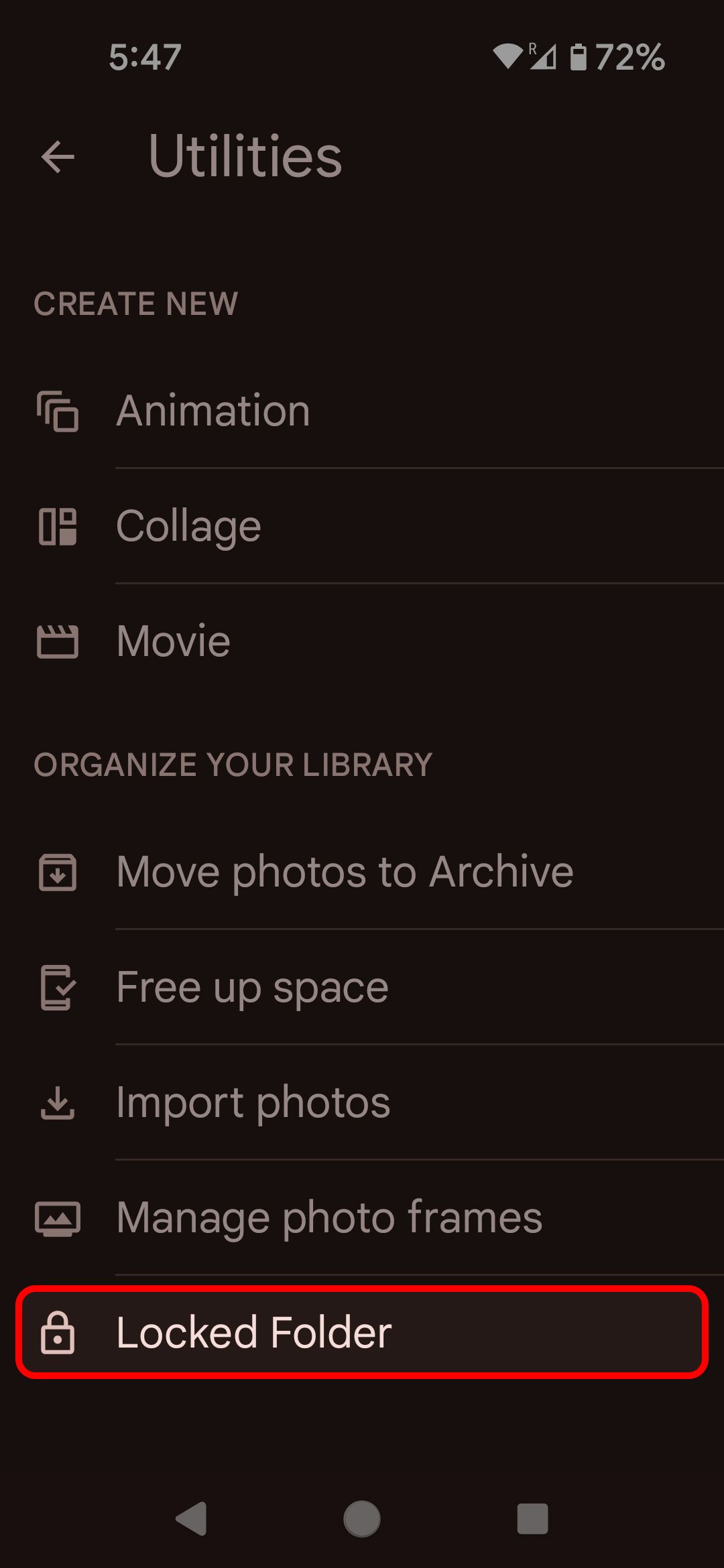
Task: Tap the Free up space device icon
Action: 57,986
